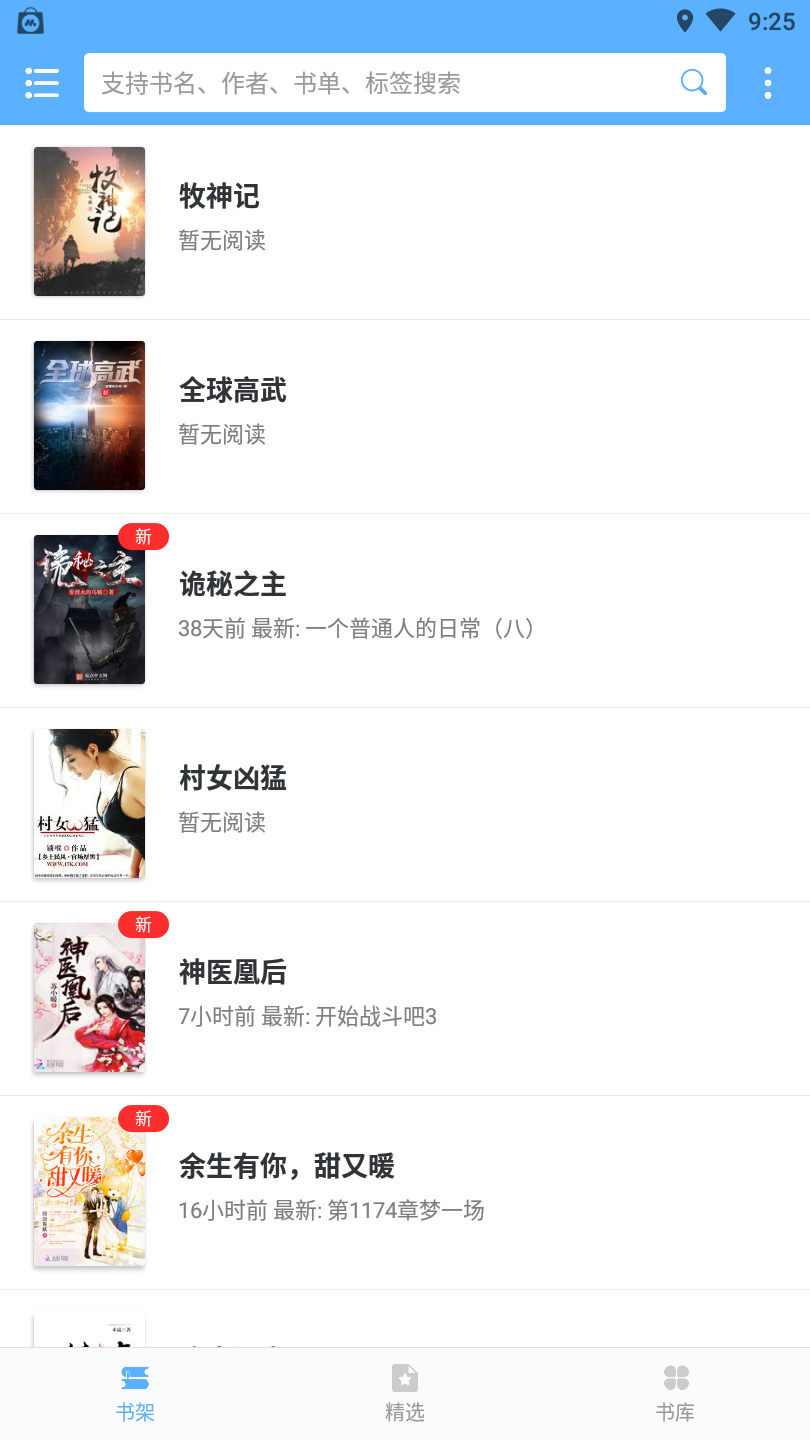This screenshot has height=1440, width=810.
Task: Select the 书架 tab
Action: (135, 1394)
